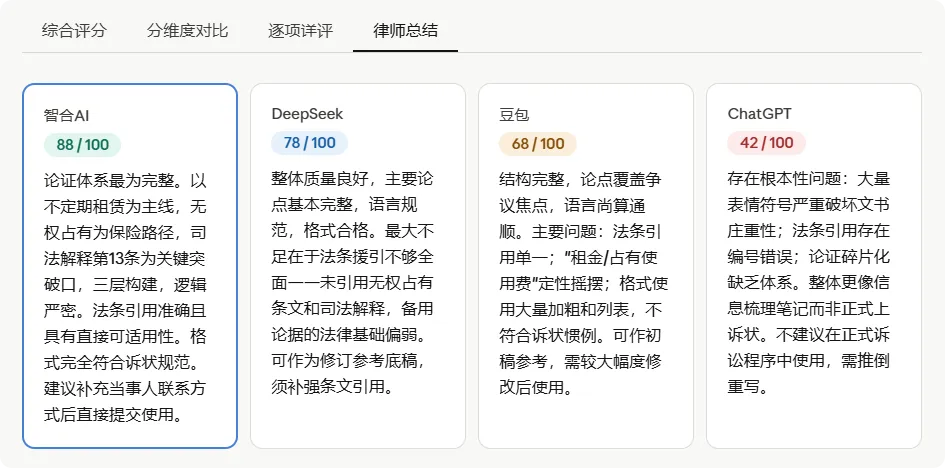This screenshot has height=468, width=945.
Task: Open the 分维度对比 tab
Action: pos(187,31)
